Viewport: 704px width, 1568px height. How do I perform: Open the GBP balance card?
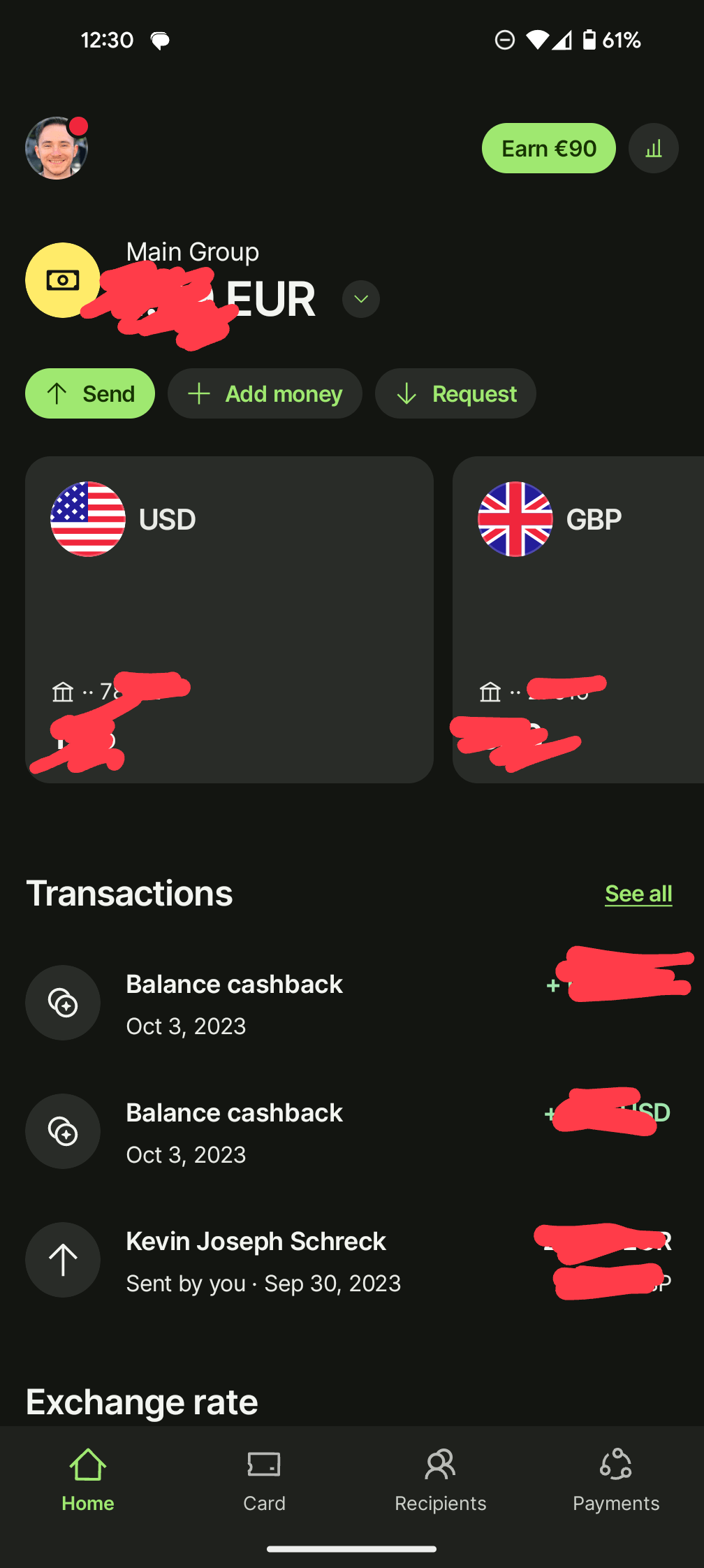tap(578, 619)
